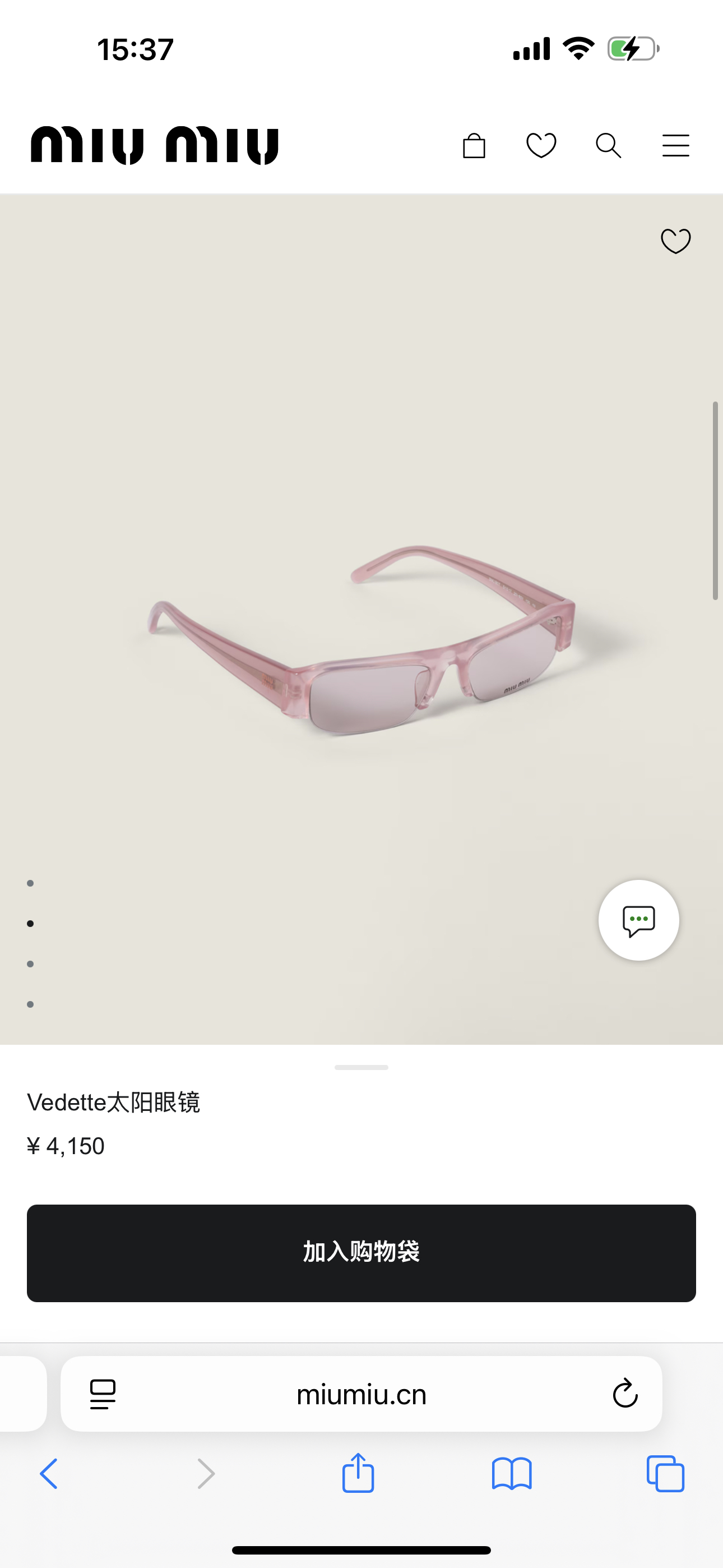Image resolution: width=723 pixels, height=1568 pixels.
Task: Tap 加入购物袋 to add to bag
Action: coord(361,1253)
